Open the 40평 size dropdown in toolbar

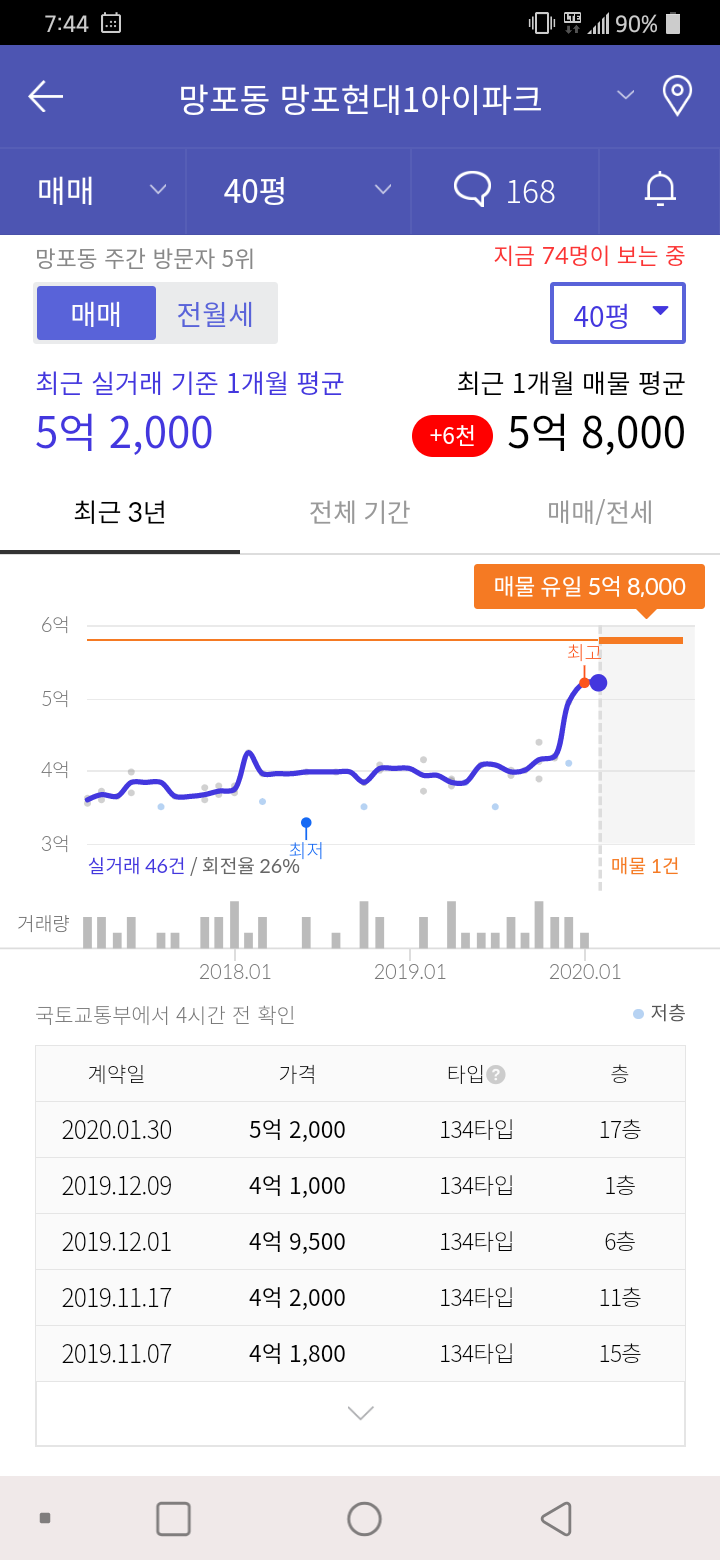pyautogui.click(x=306, y=191)
